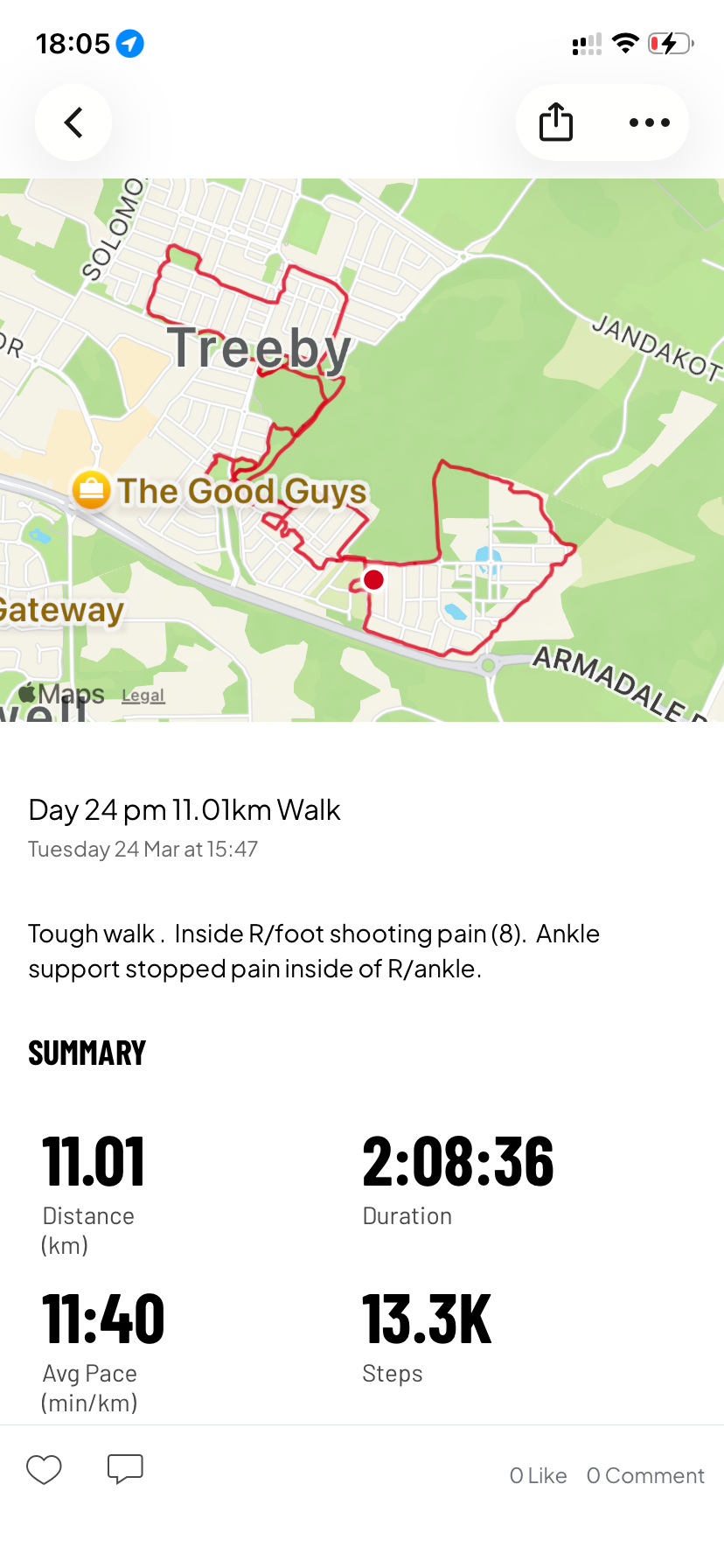
Task: Open the comment bubble icon
Action: click(x=125, y=1468)
